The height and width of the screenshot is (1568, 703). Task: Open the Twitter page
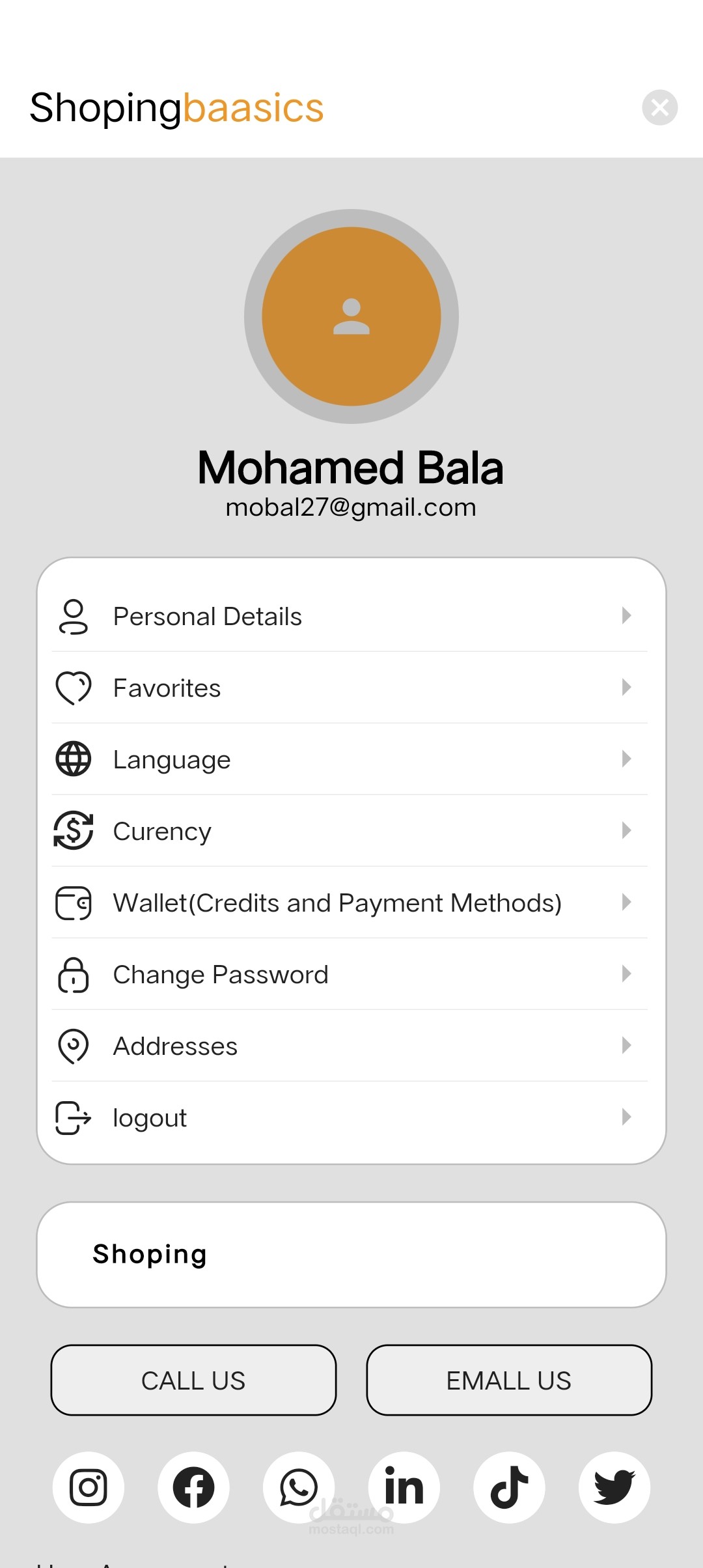click(x=614, y=1487)
